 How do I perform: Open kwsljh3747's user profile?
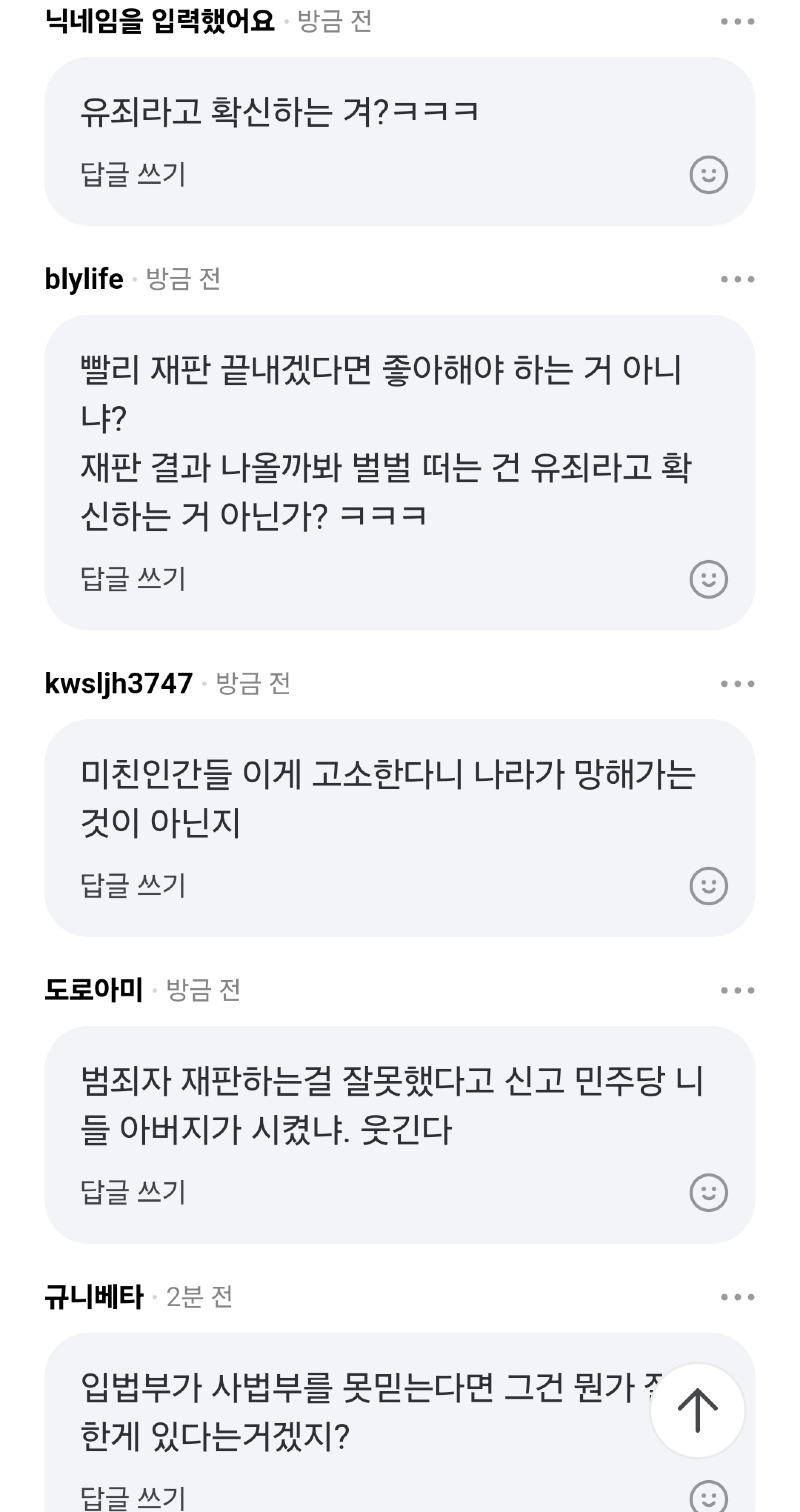(117, 683)
